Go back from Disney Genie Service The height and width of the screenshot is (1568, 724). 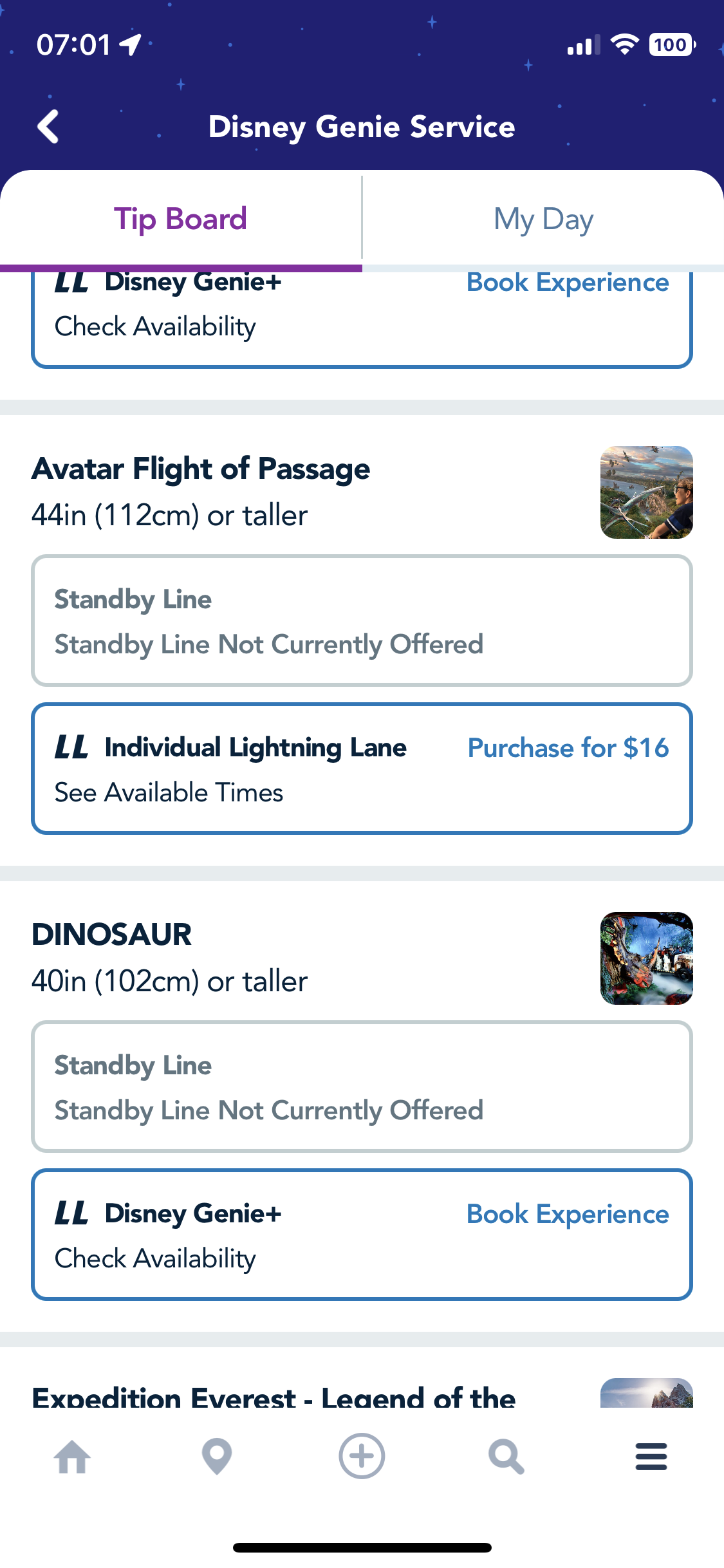coord(49,126)
